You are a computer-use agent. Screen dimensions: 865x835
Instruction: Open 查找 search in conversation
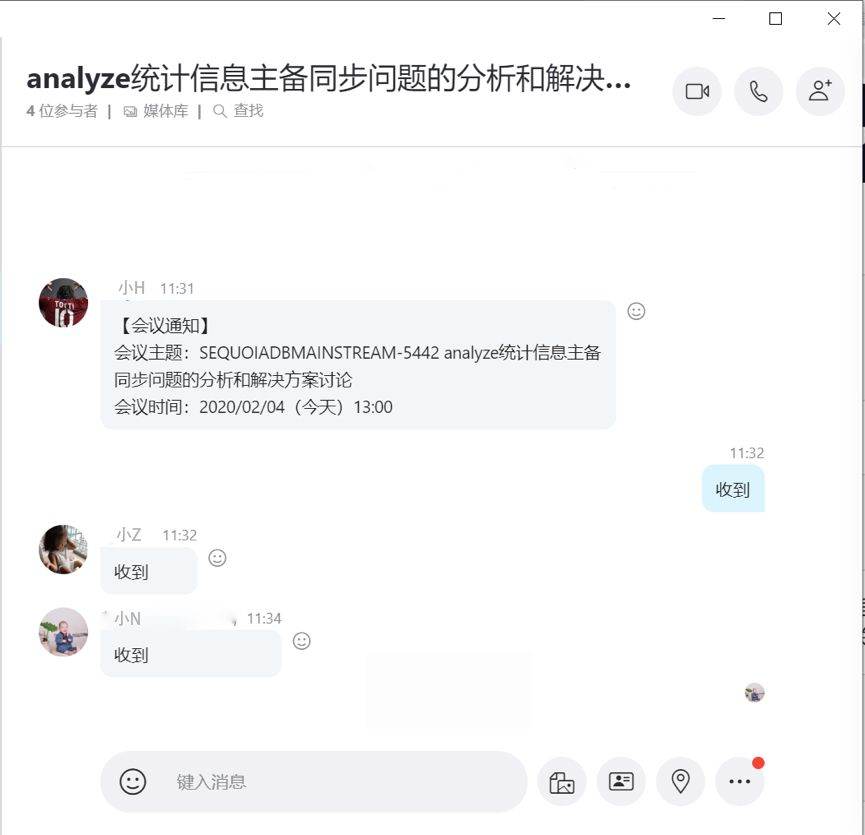[238, 111]
